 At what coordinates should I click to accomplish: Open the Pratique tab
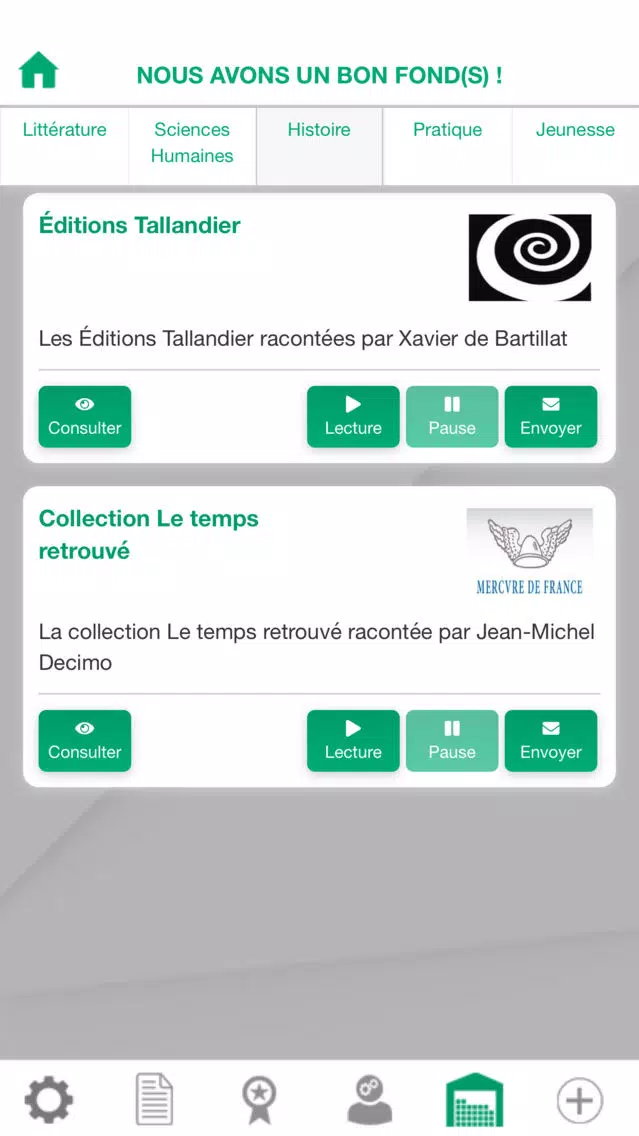pyautogui.click(x=448, y=146)
